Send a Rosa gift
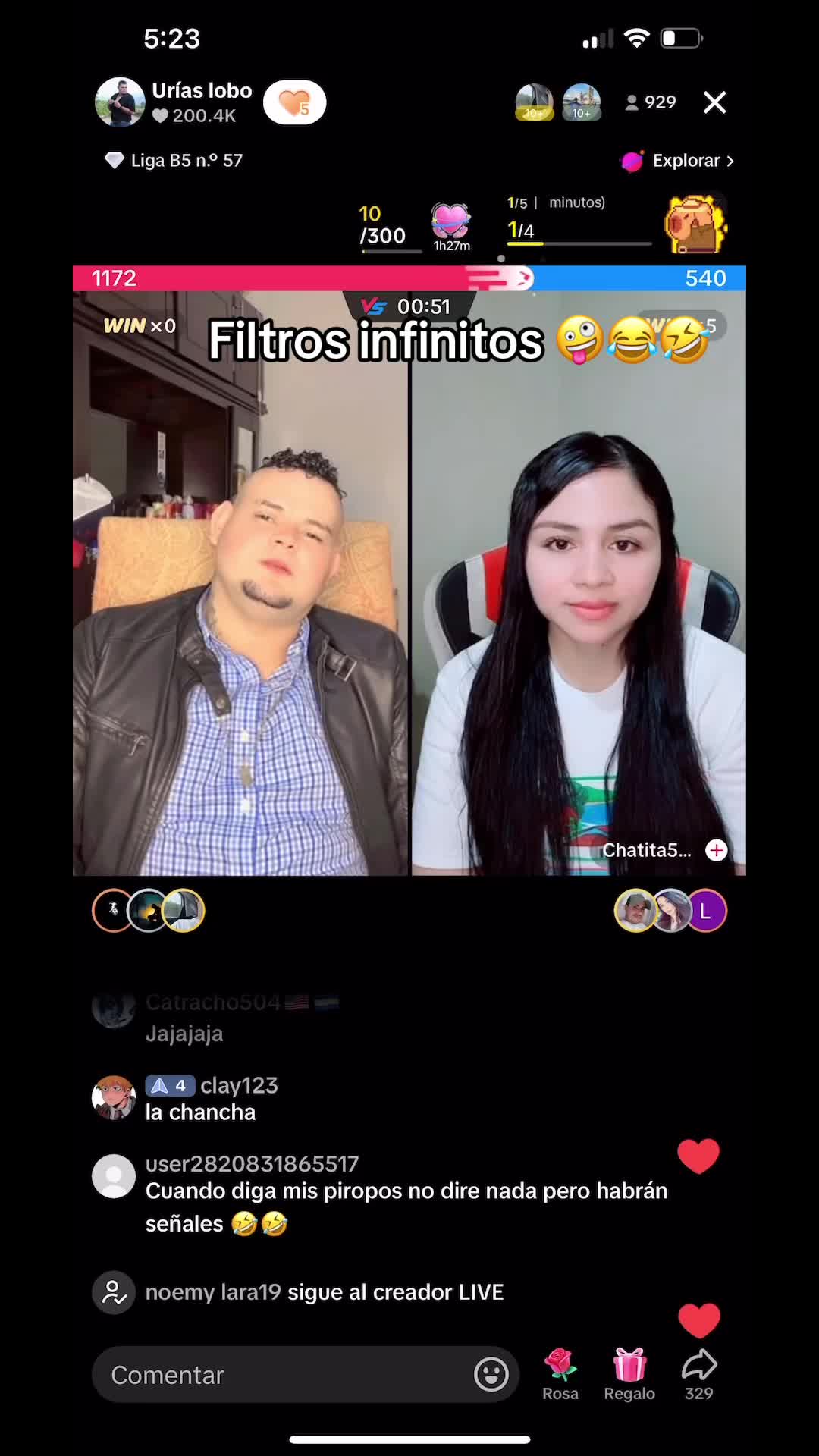The width and height of the screenshot is (819, 1456). click(x=560, y=1374)
